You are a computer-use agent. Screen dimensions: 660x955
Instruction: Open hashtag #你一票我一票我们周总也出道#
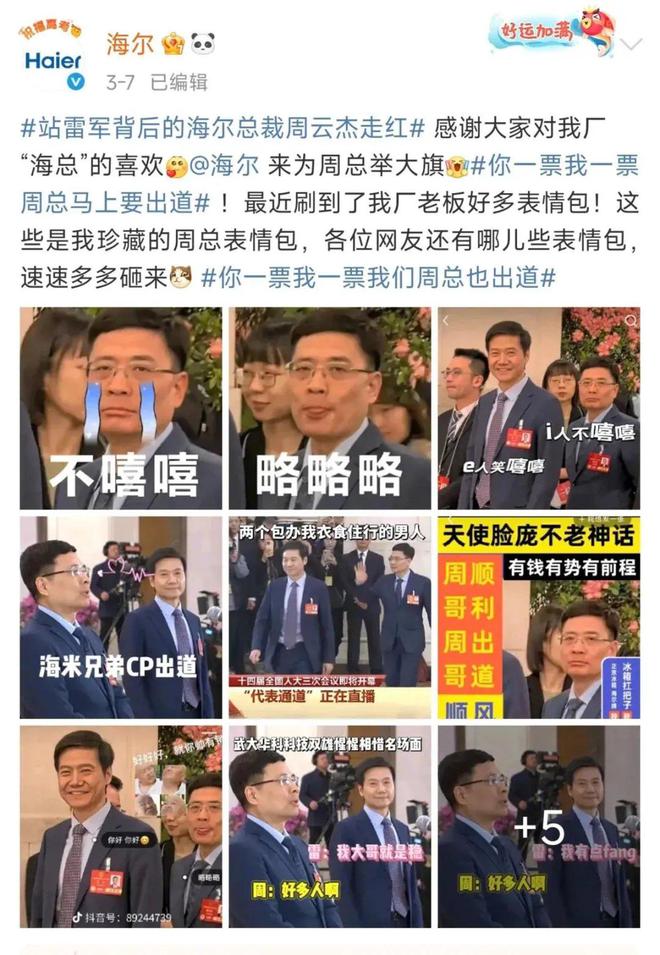pos(378,275)
